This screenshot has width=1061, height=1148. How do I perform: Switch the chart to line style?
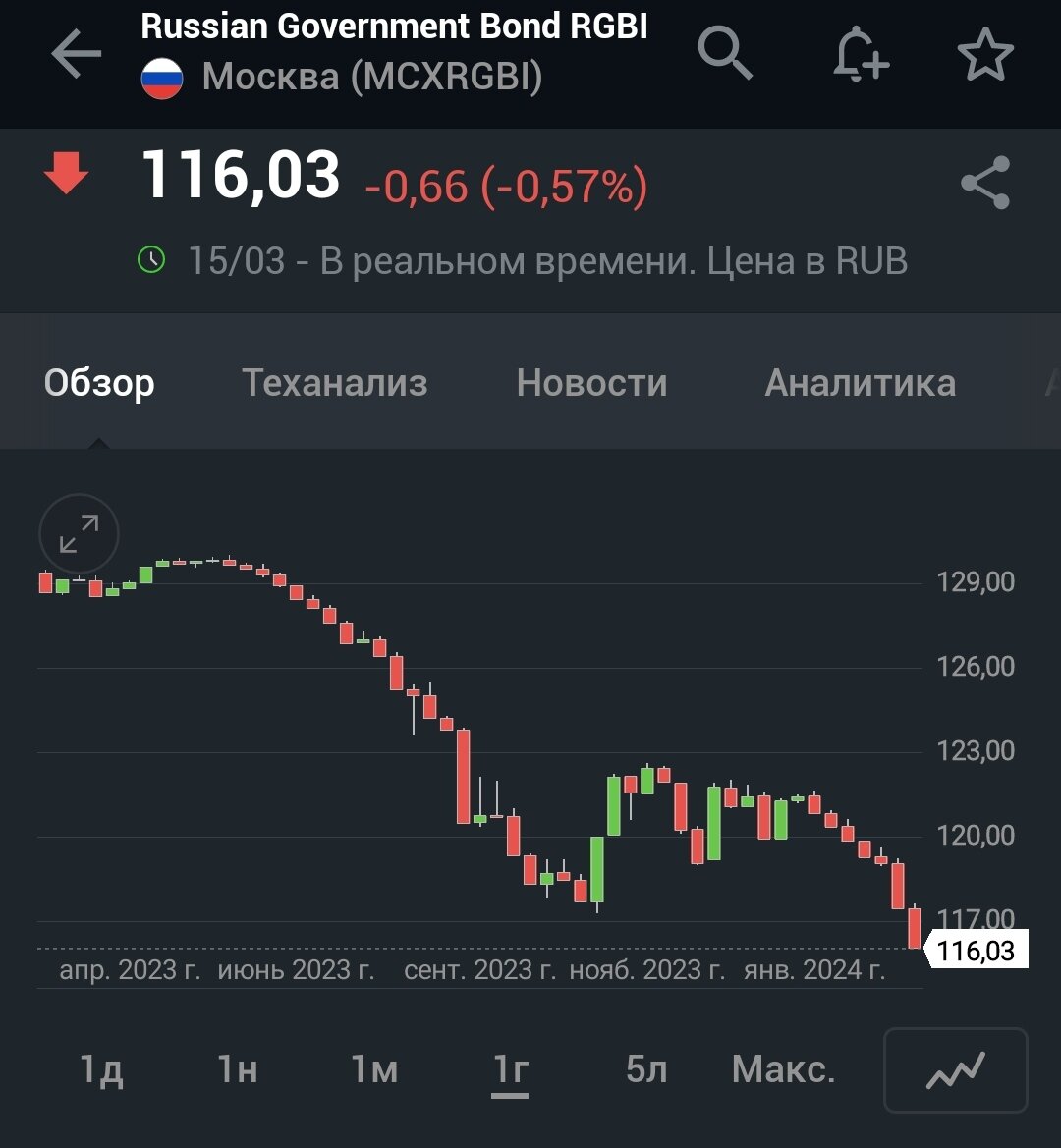pyautogui.click(x=954, y=1069)
